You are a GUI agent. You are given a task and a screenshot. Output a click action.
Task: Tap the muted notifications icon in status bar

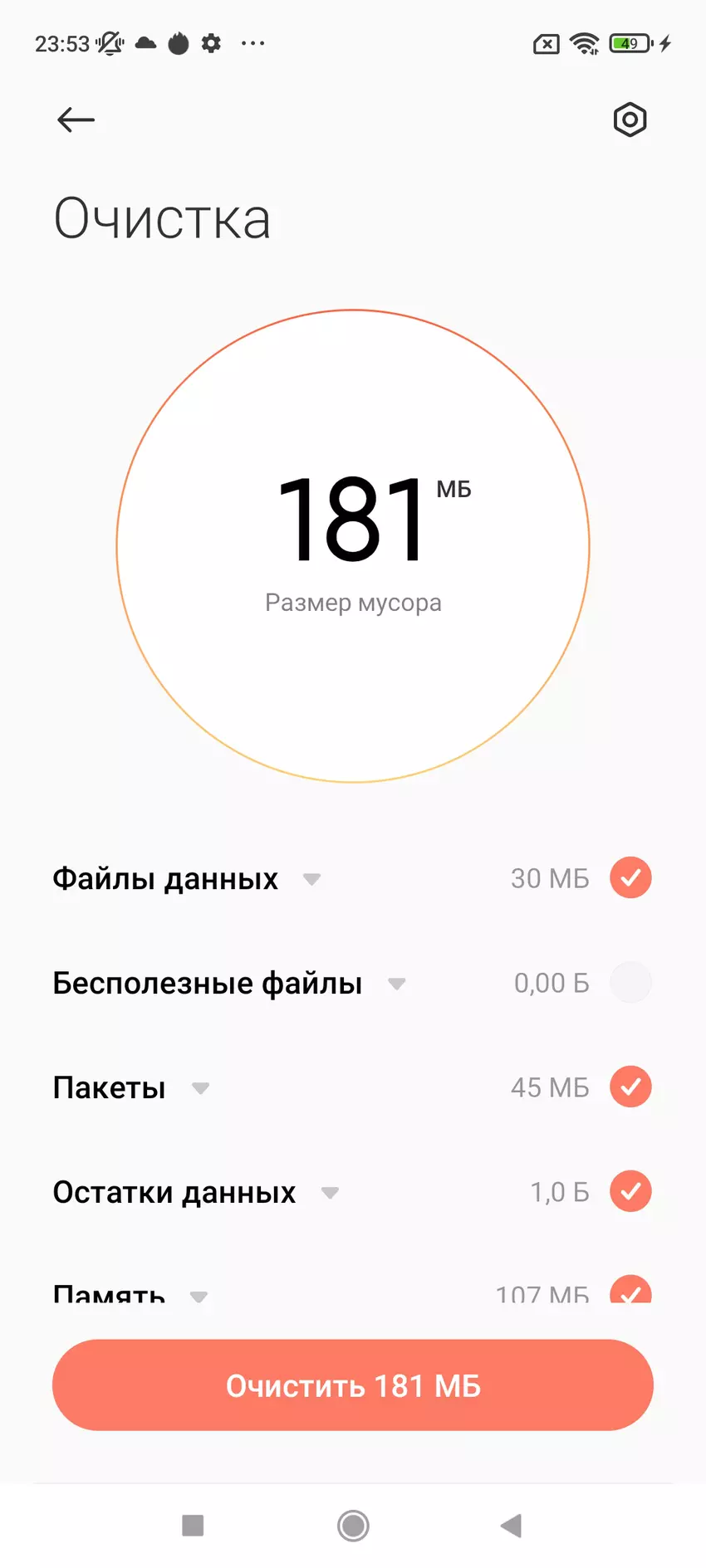coord(110,43)
